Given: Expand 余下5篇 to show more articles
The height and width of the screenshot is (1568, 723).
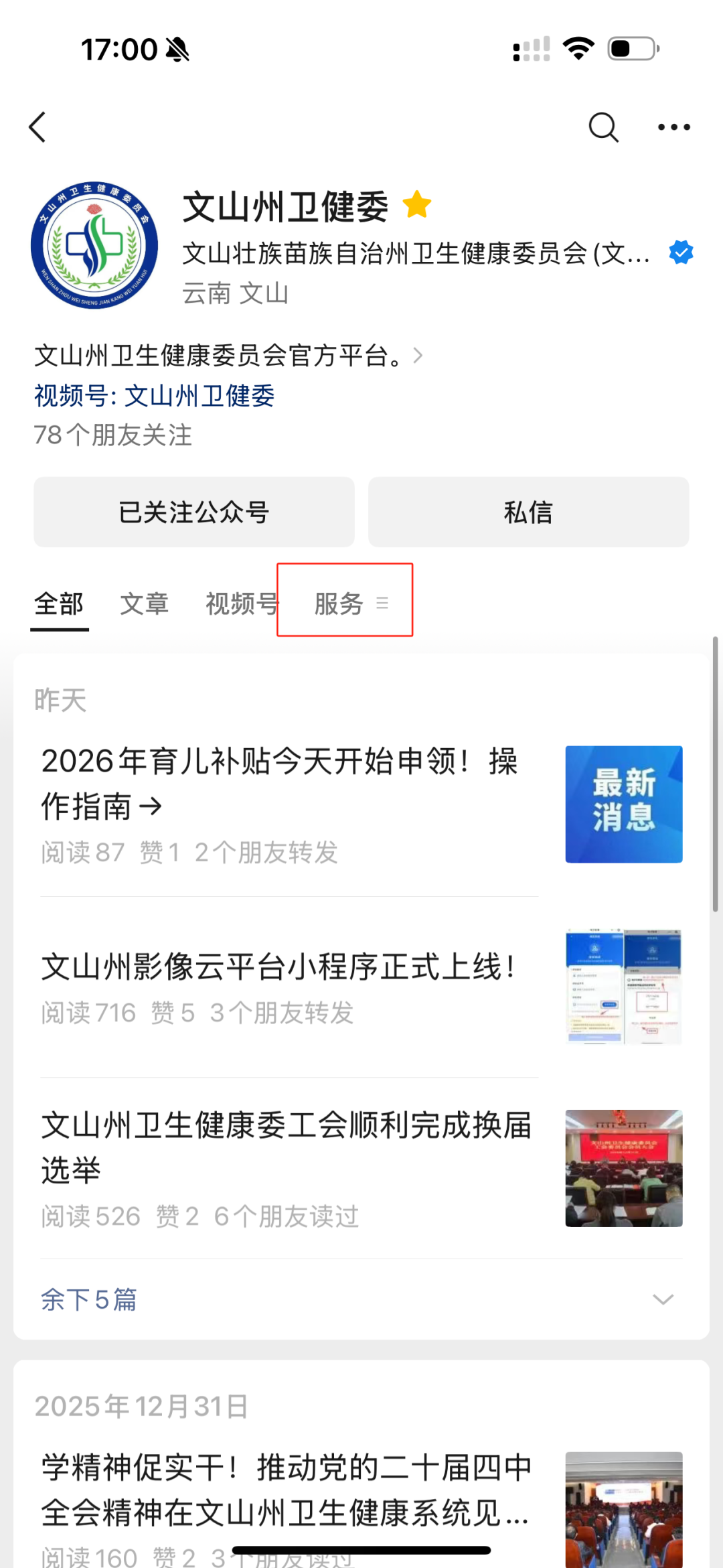Looking at the screenshot, I should (88, 1298).
